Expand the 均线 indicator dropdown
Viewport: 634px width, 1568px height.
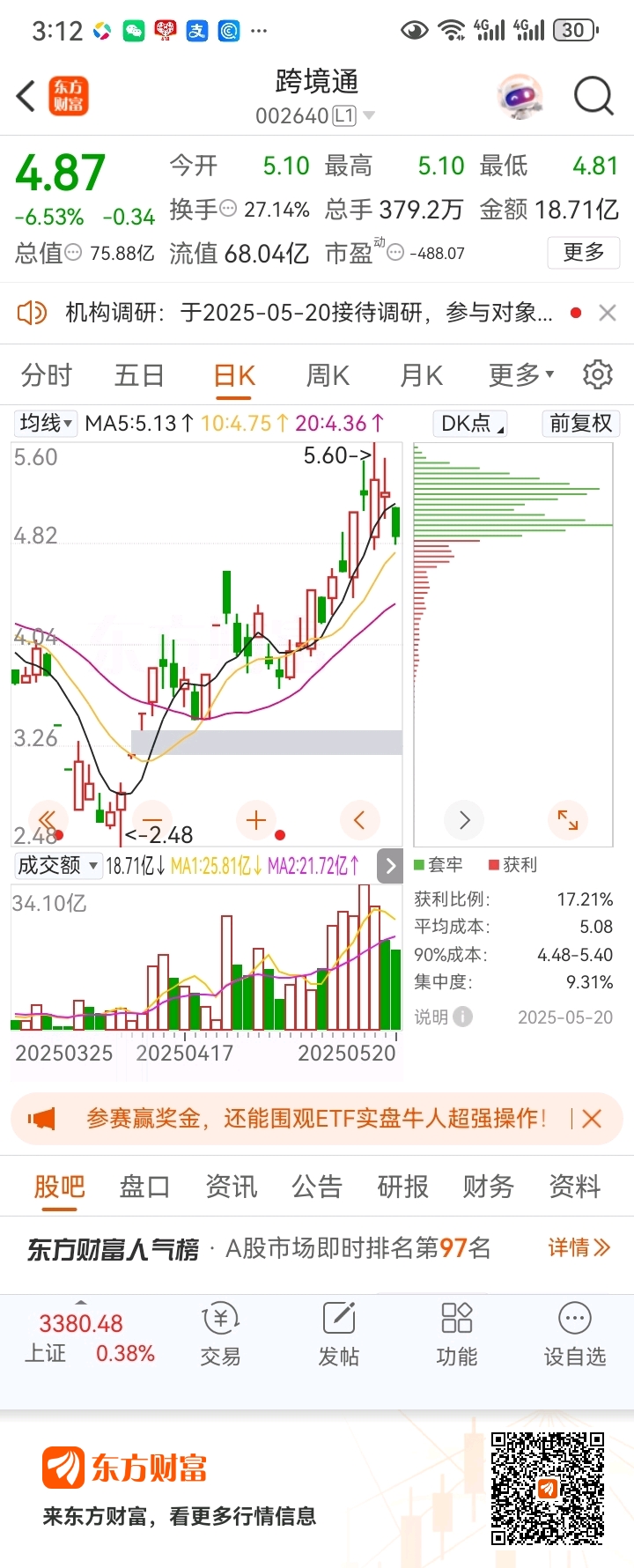[x=47, y=424]
